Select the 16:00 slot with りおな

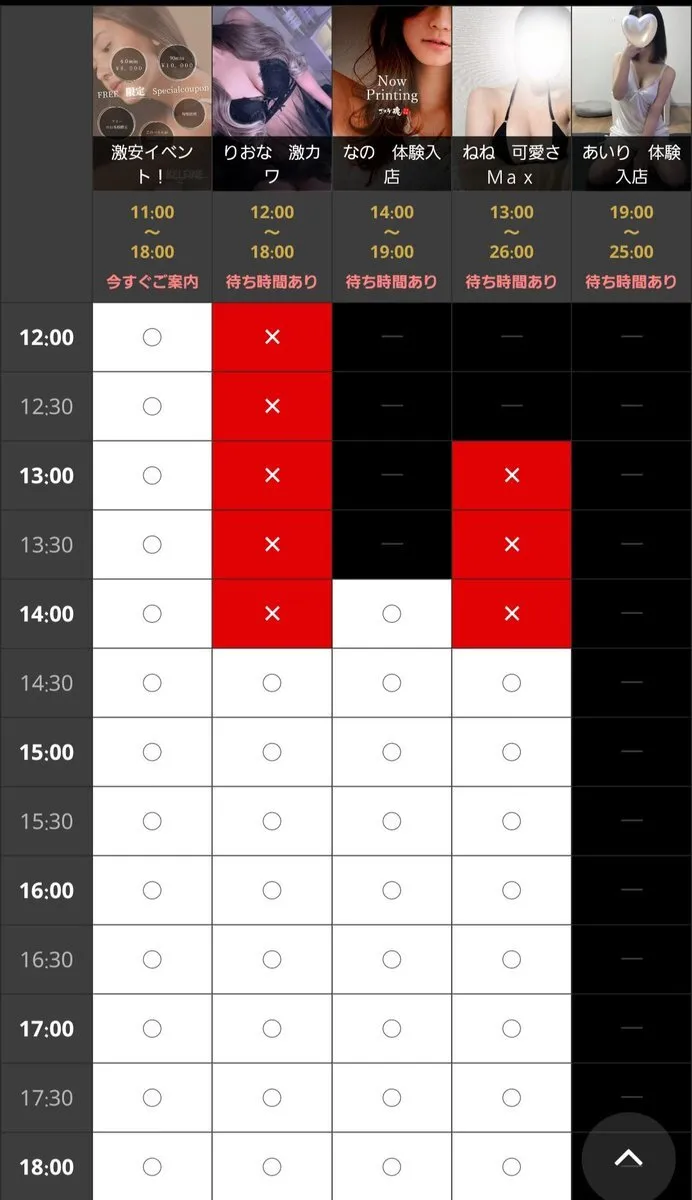tap(272, 890)
